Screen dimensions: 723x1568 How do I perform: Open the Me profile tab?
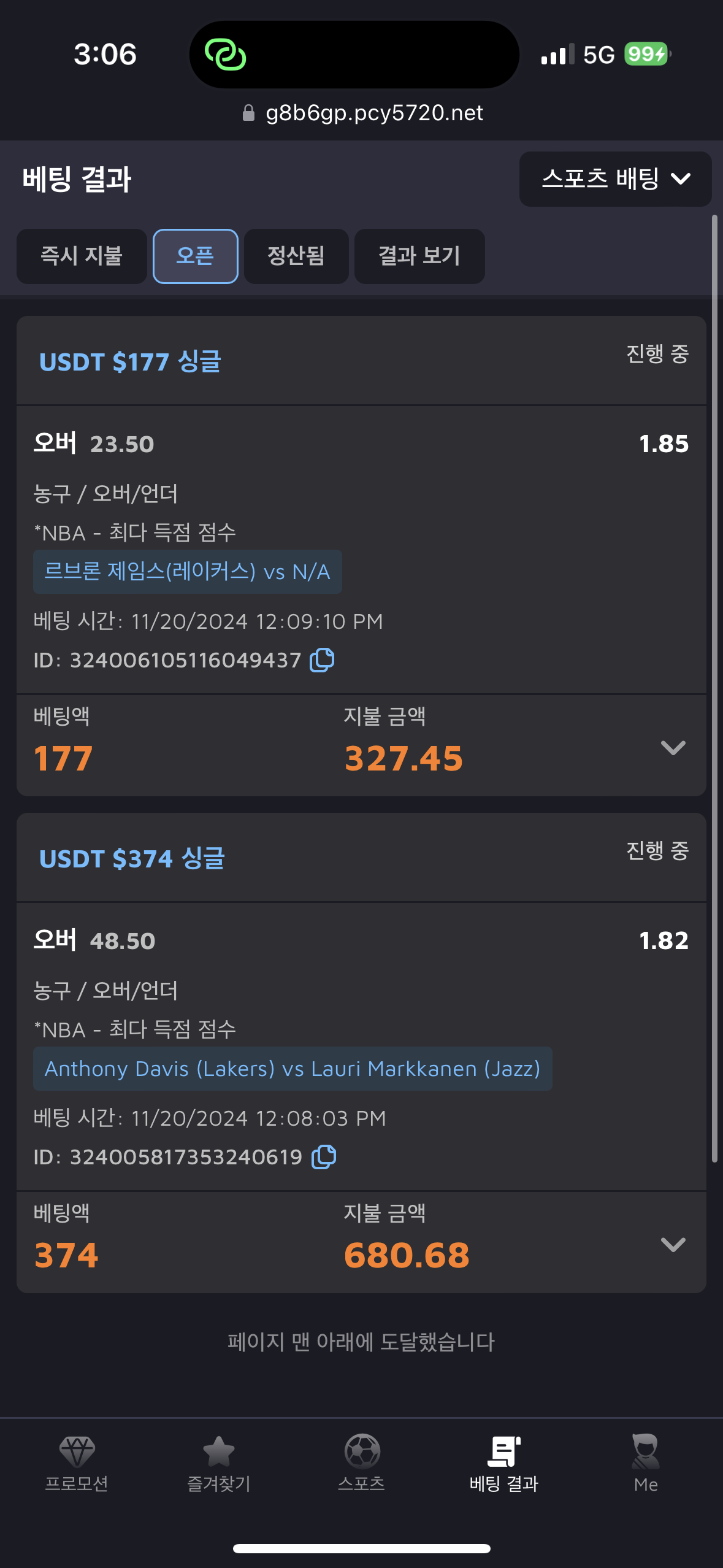pos(646,1464)
